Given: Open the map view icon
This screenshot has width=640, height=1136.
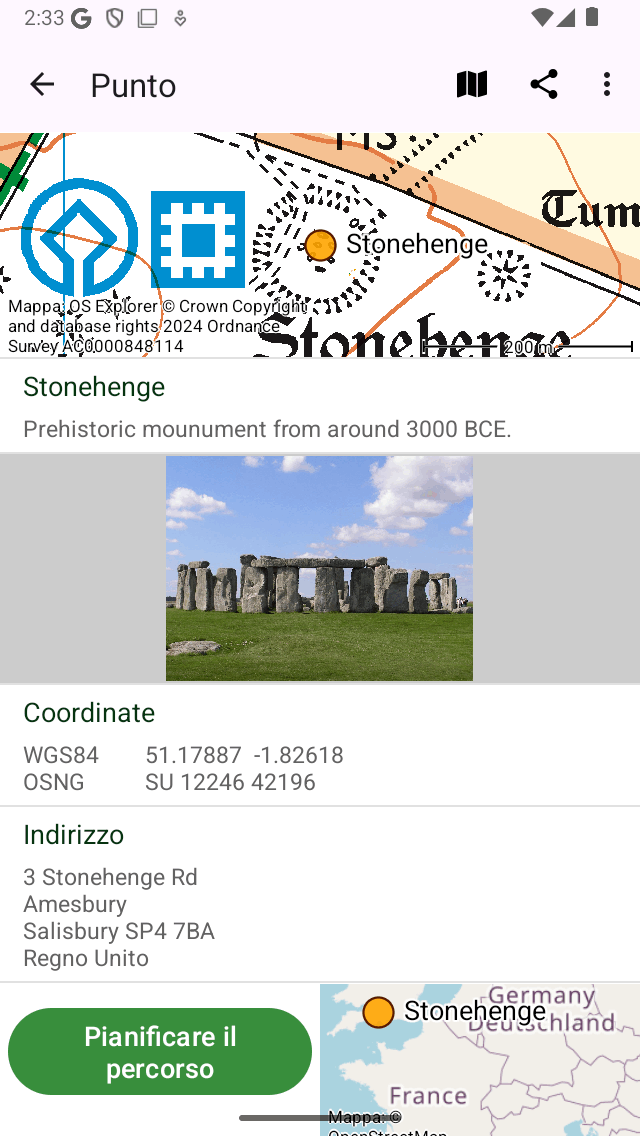Looking at the screenshot, I should coord(472,85).
